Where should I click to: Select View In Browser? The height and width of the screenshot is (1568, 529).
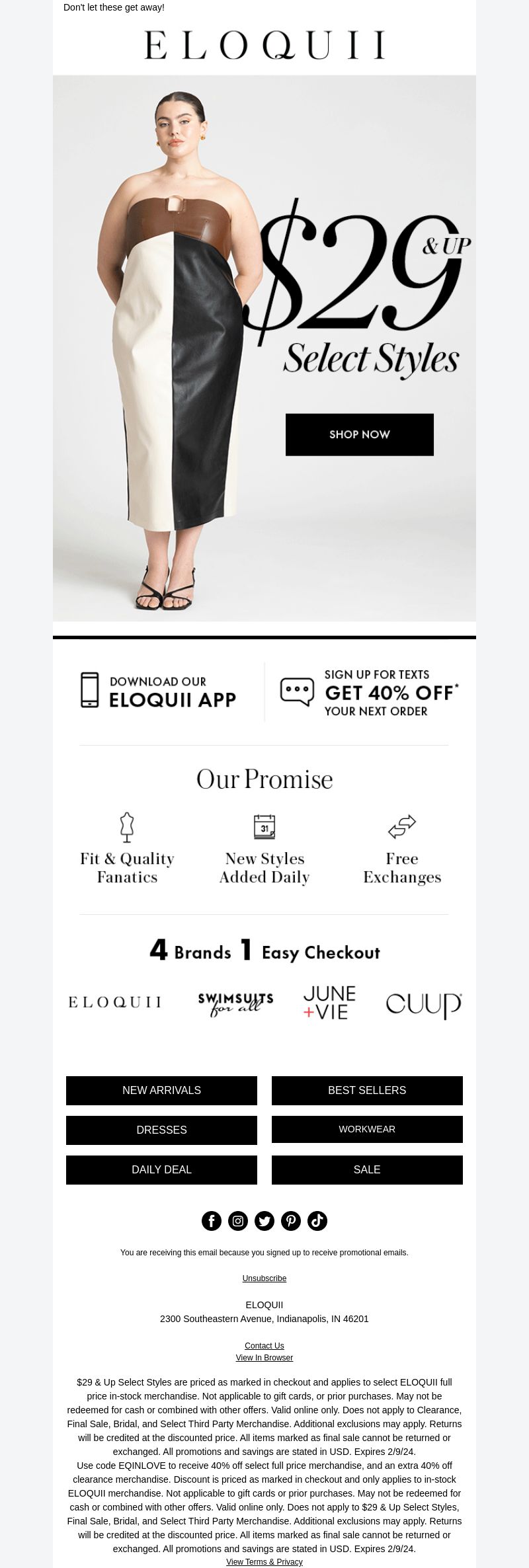pyautogui.click(x=264, y=1358)
